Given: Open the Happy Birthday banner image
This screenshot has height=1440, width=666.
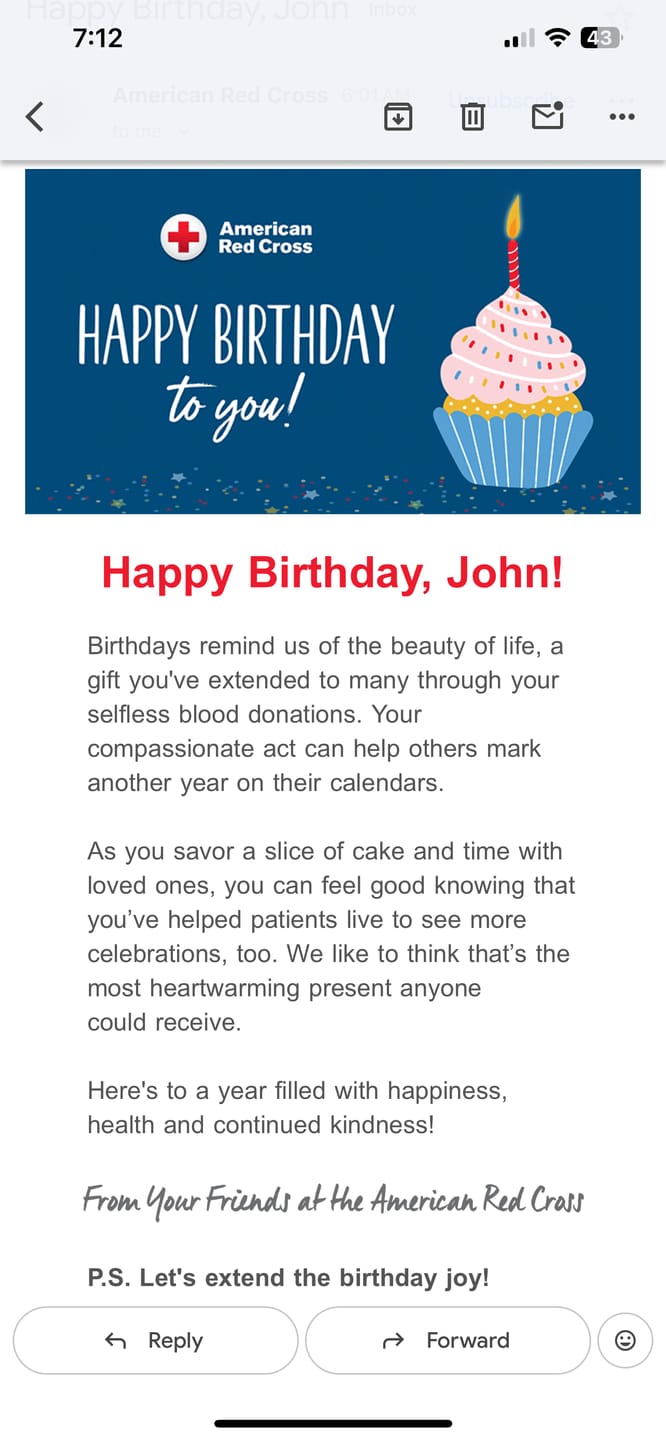Looking at the screenshot, I should (333, 341).
